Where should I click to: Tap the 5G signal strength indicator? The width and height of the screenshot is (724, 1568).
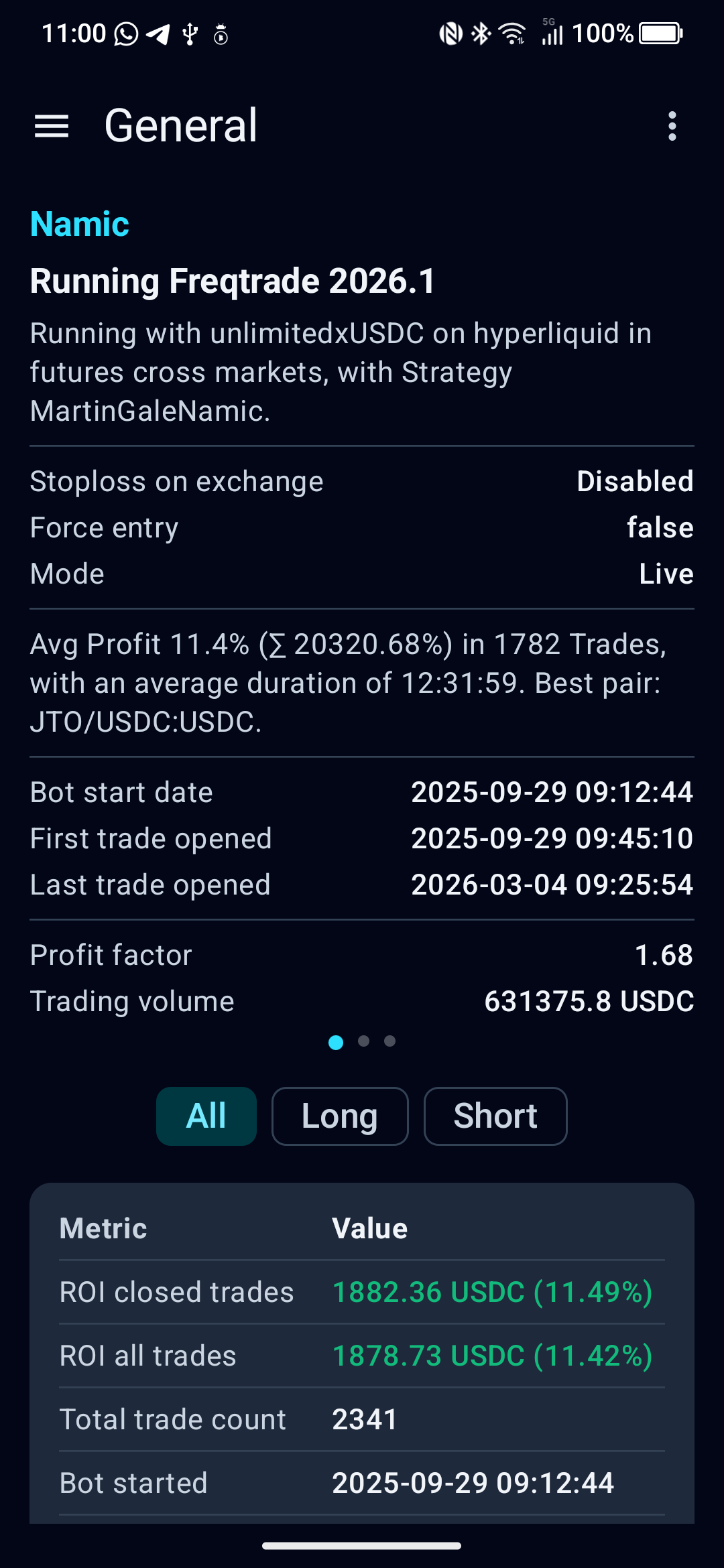coord(552,32)
